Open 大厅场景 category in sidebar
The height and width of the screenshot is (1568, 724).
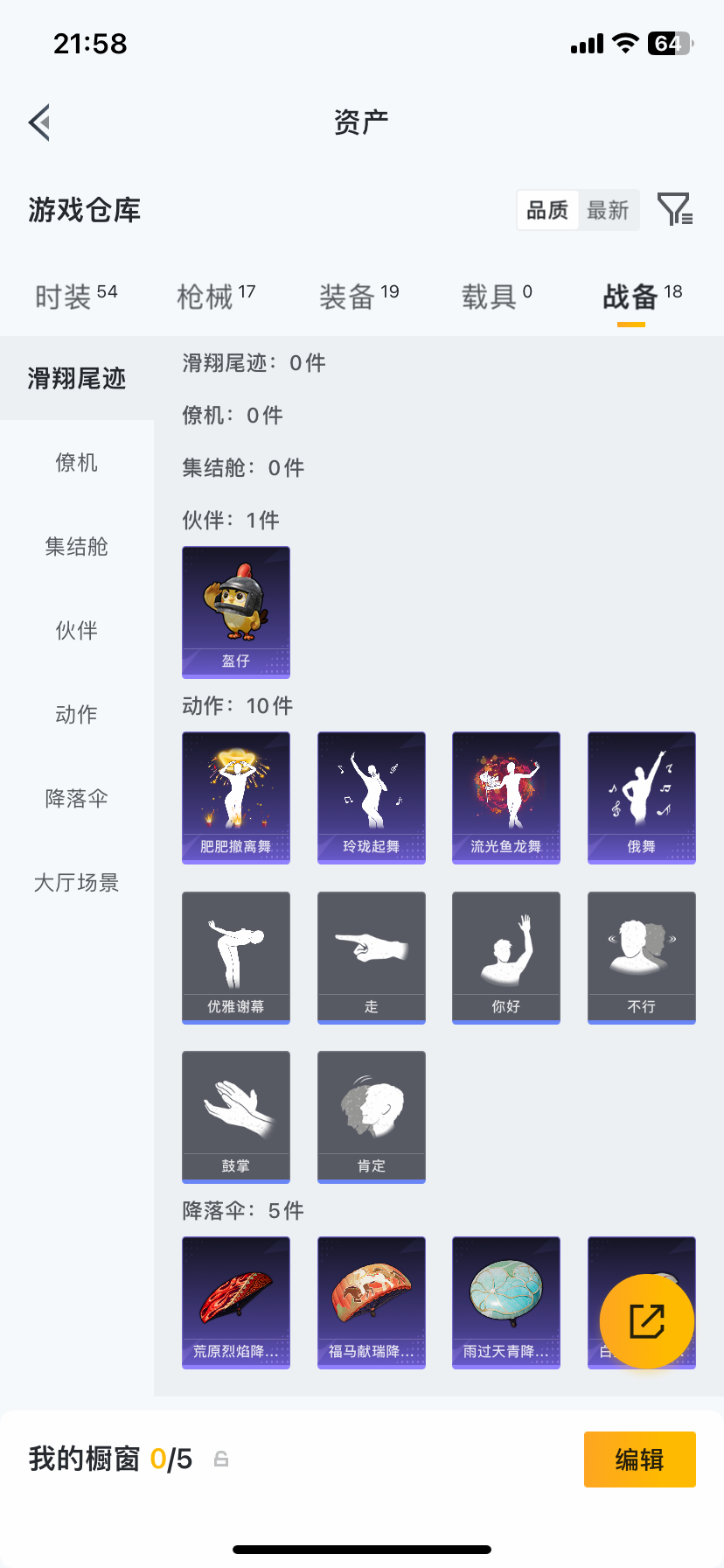click(x=76, y=882)
